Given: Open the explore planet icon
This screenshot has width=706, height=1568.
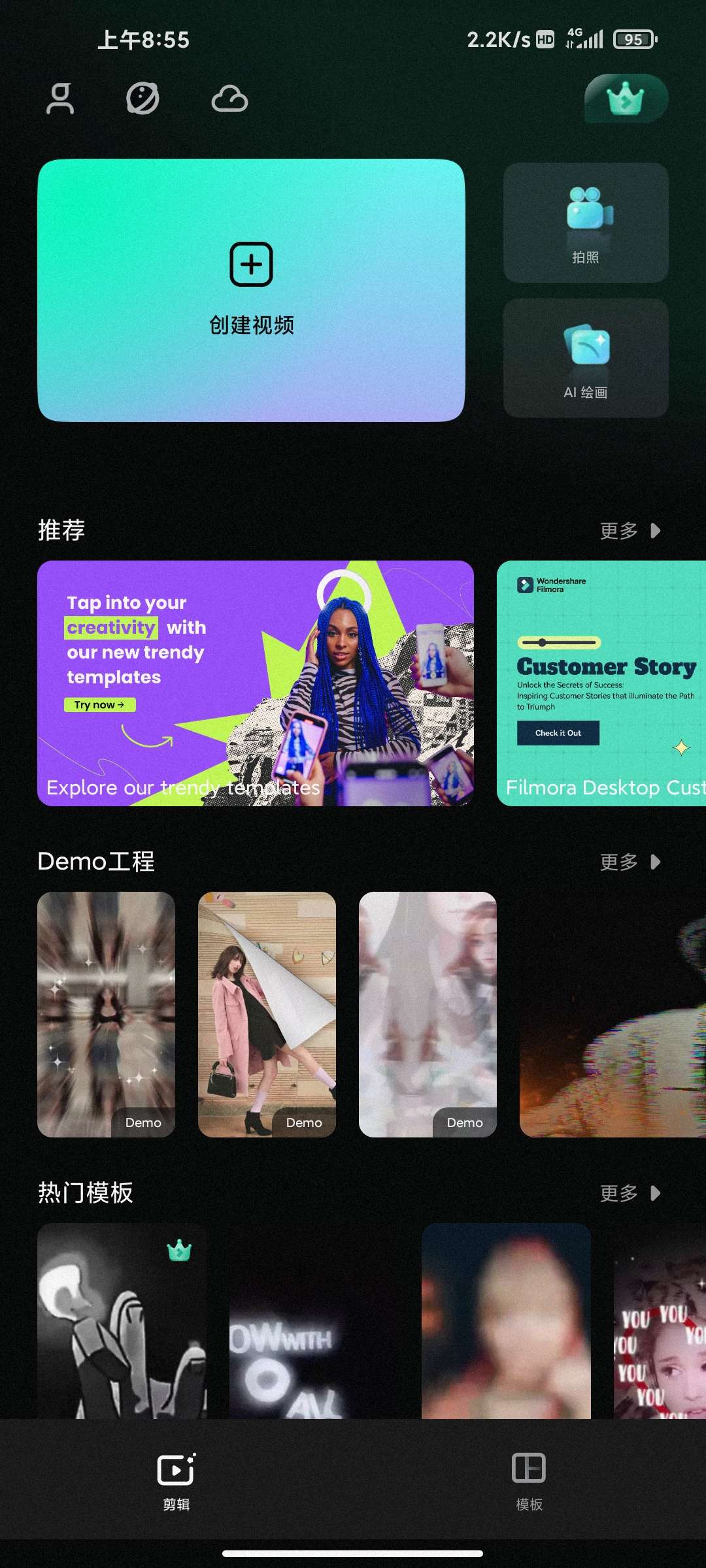Looking at the screenshot, I should pyautogui.click(x=143, y=99).
